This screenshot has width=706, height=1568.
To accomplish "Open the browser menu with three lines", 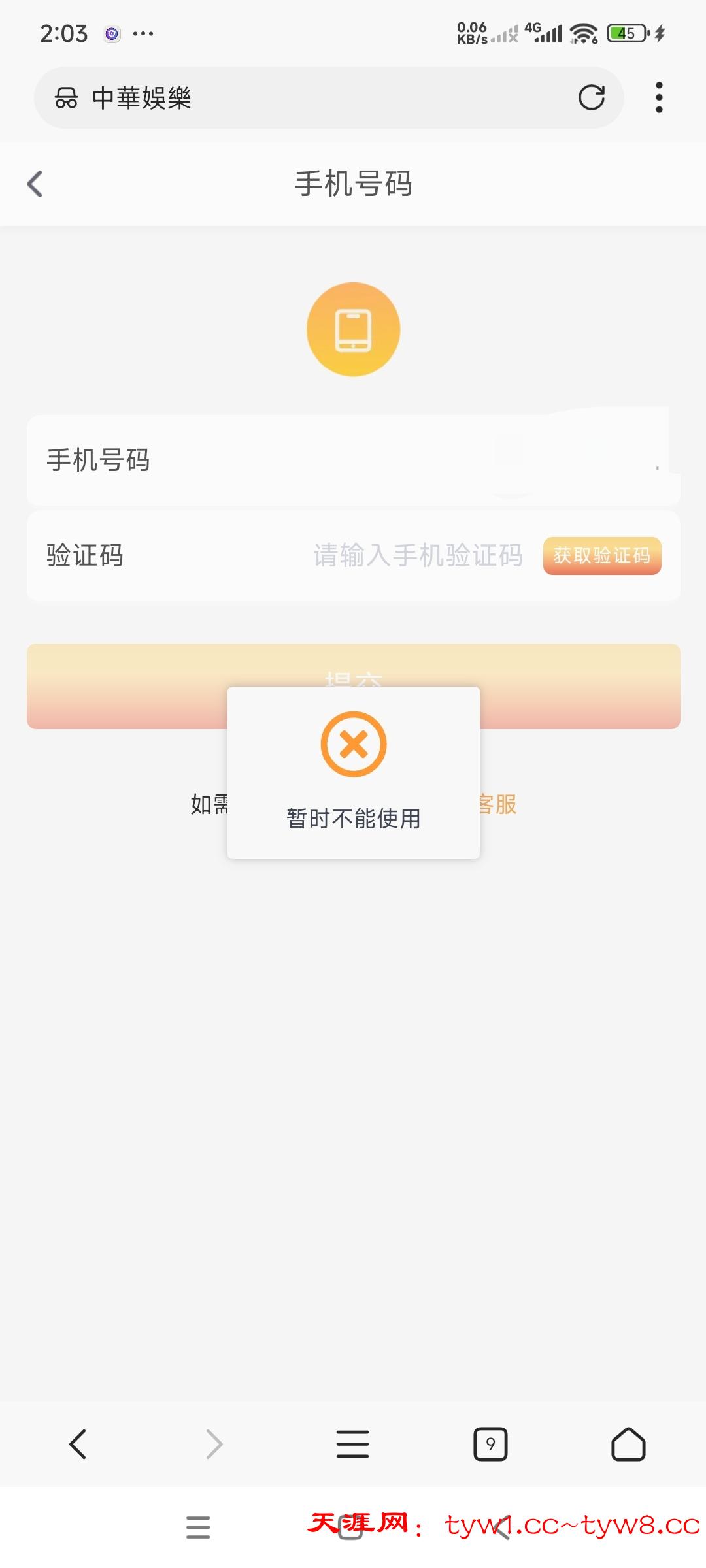I will (352, 1444).
